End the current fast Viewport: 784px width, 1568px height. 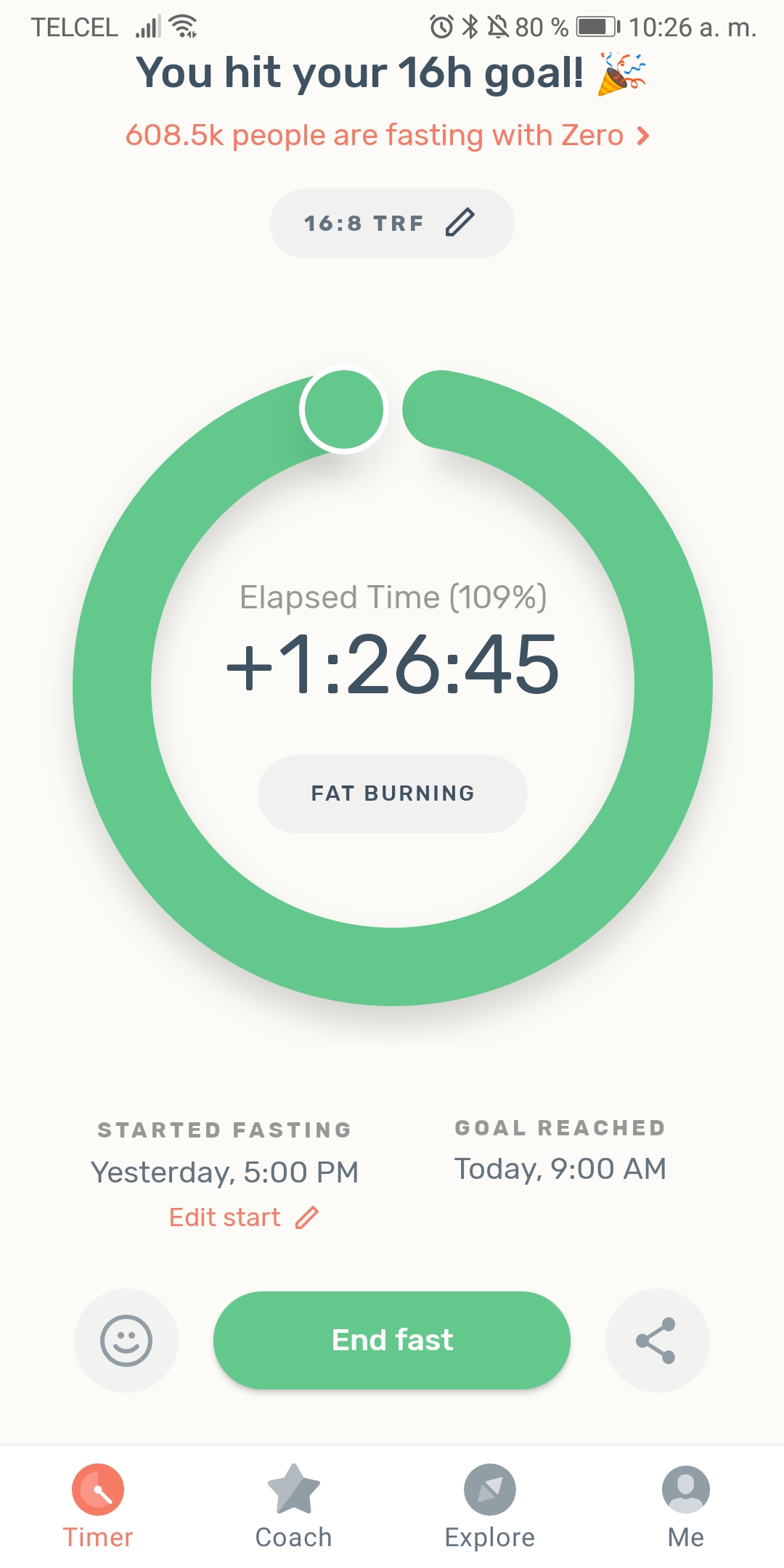392,1340
